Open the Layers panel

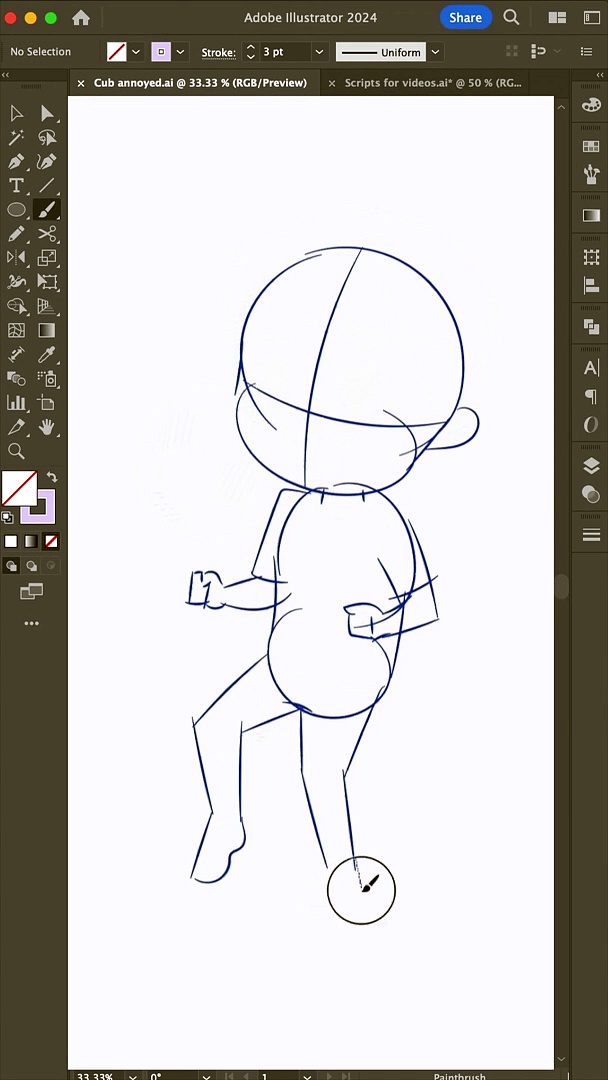[x=591, y=467]
